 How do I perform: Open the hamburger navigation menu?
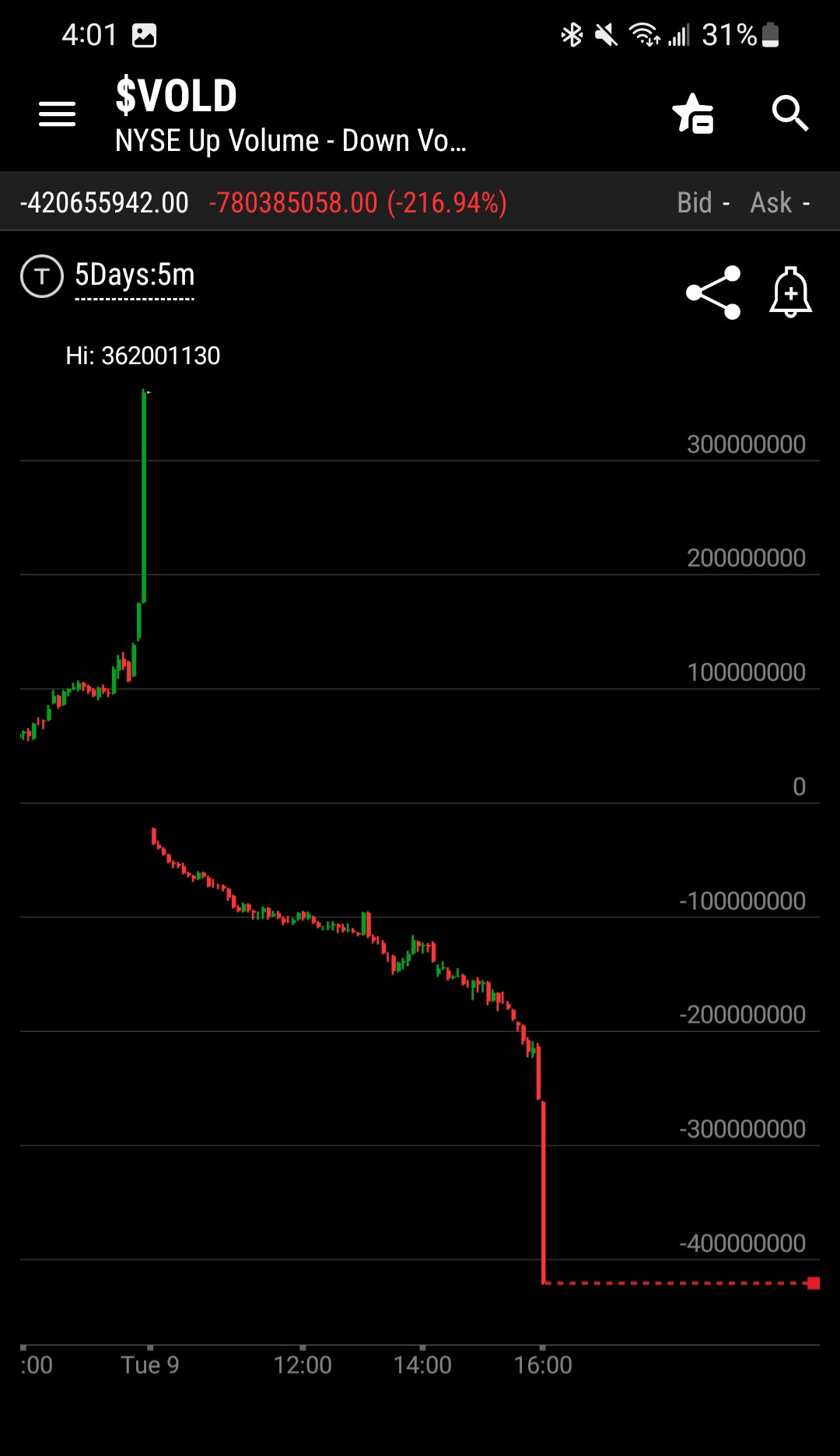coord(57,114)
